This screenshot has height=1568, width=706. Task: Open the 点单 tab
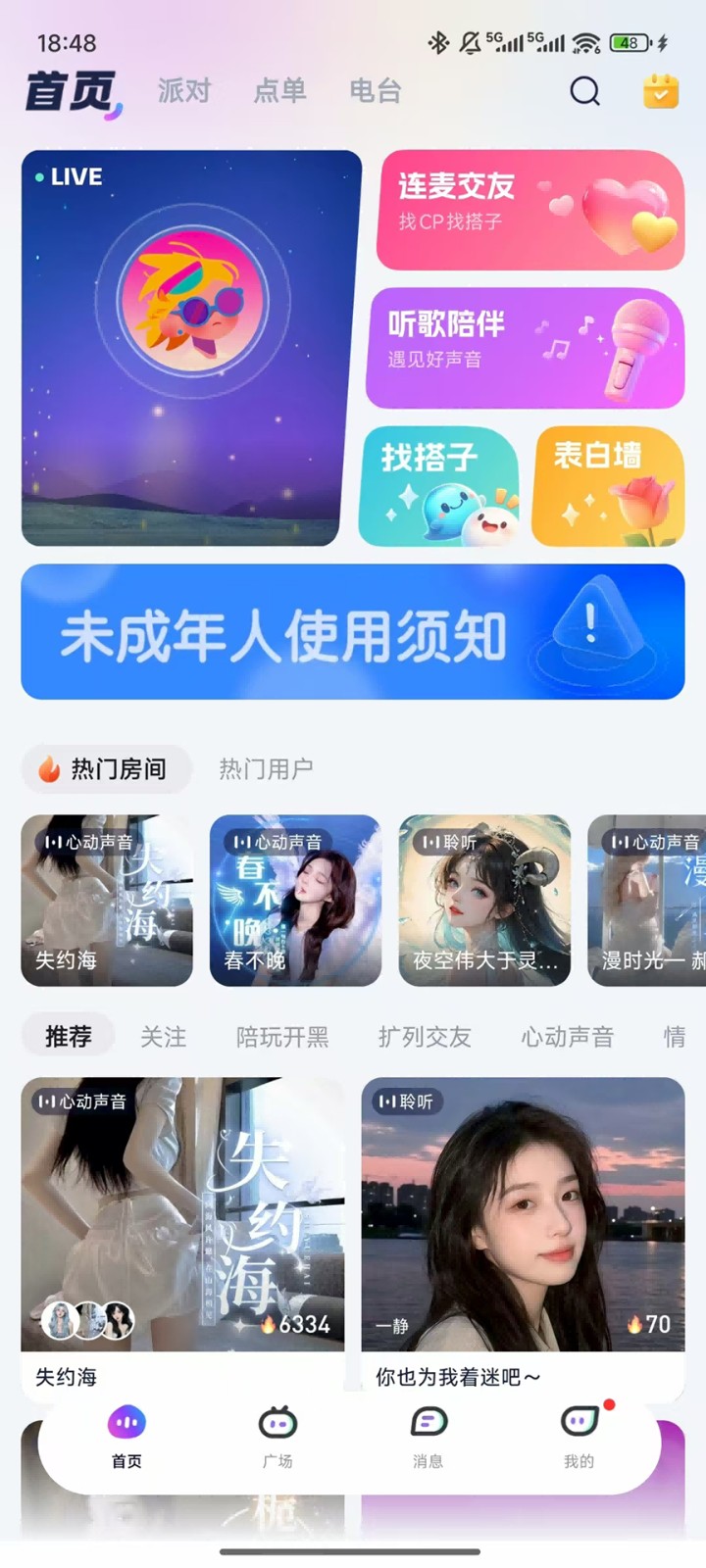pyautogui.click(x=279, y=91)
